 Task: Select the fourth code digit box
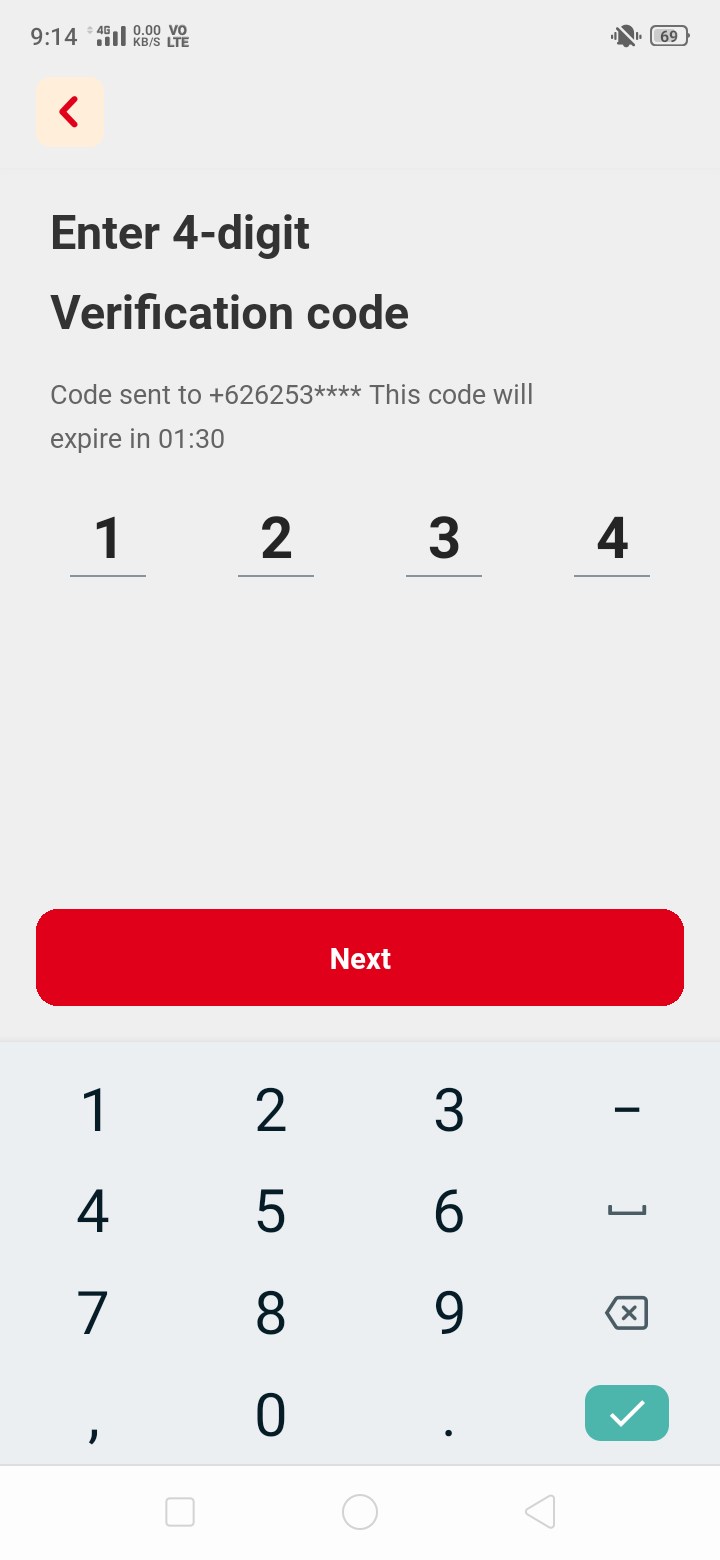612,541
